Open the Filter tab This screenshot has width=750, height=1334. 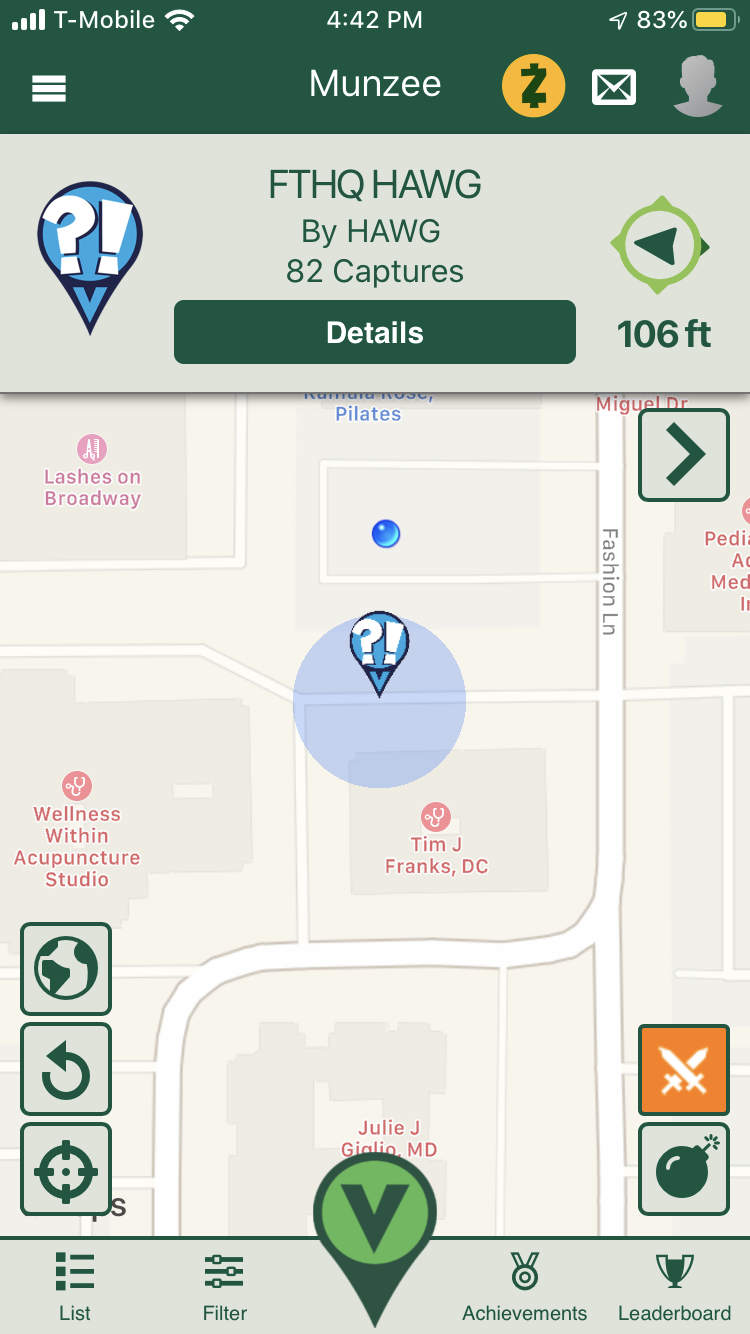(x=225, y=1287)
